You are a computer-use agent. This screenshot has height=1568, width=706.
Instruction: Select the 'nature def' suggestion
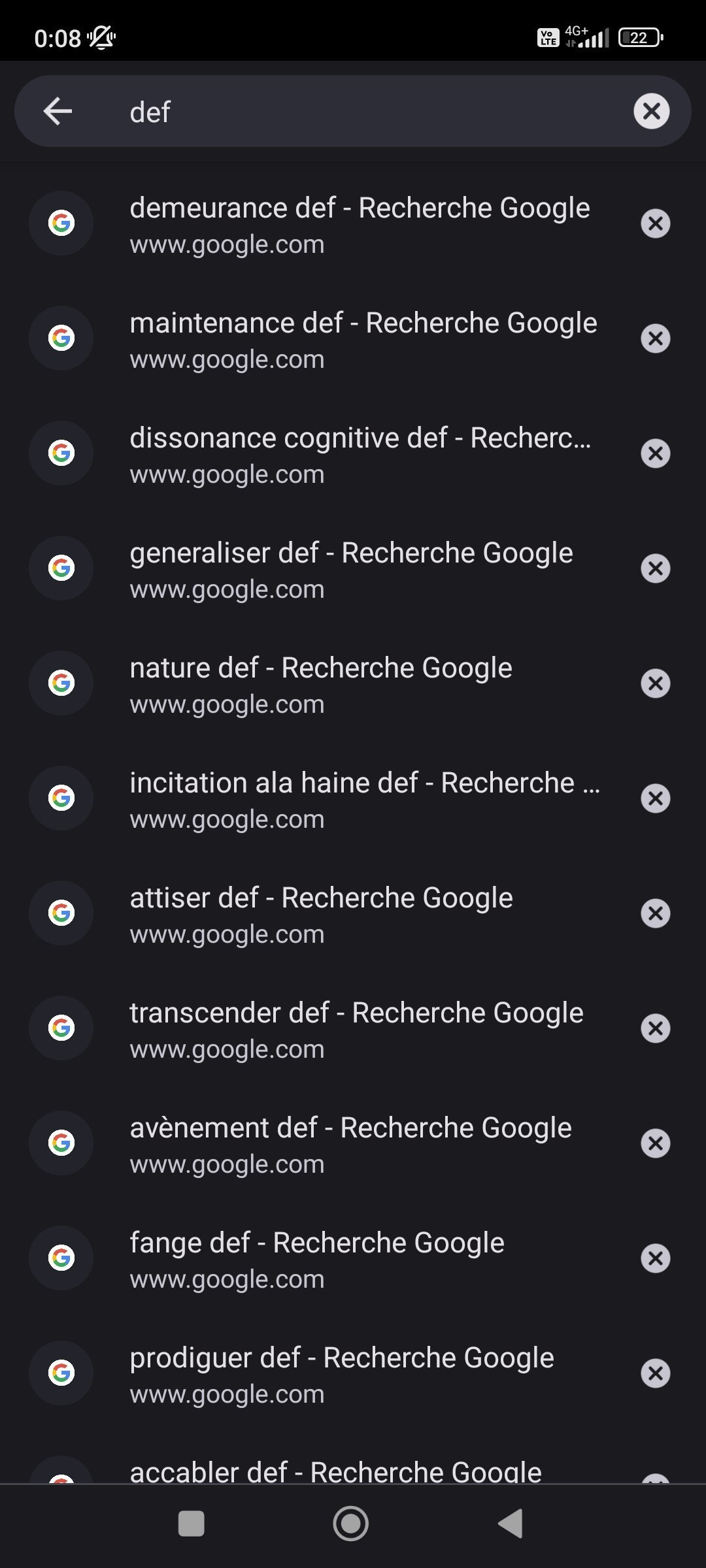[353, 684]
